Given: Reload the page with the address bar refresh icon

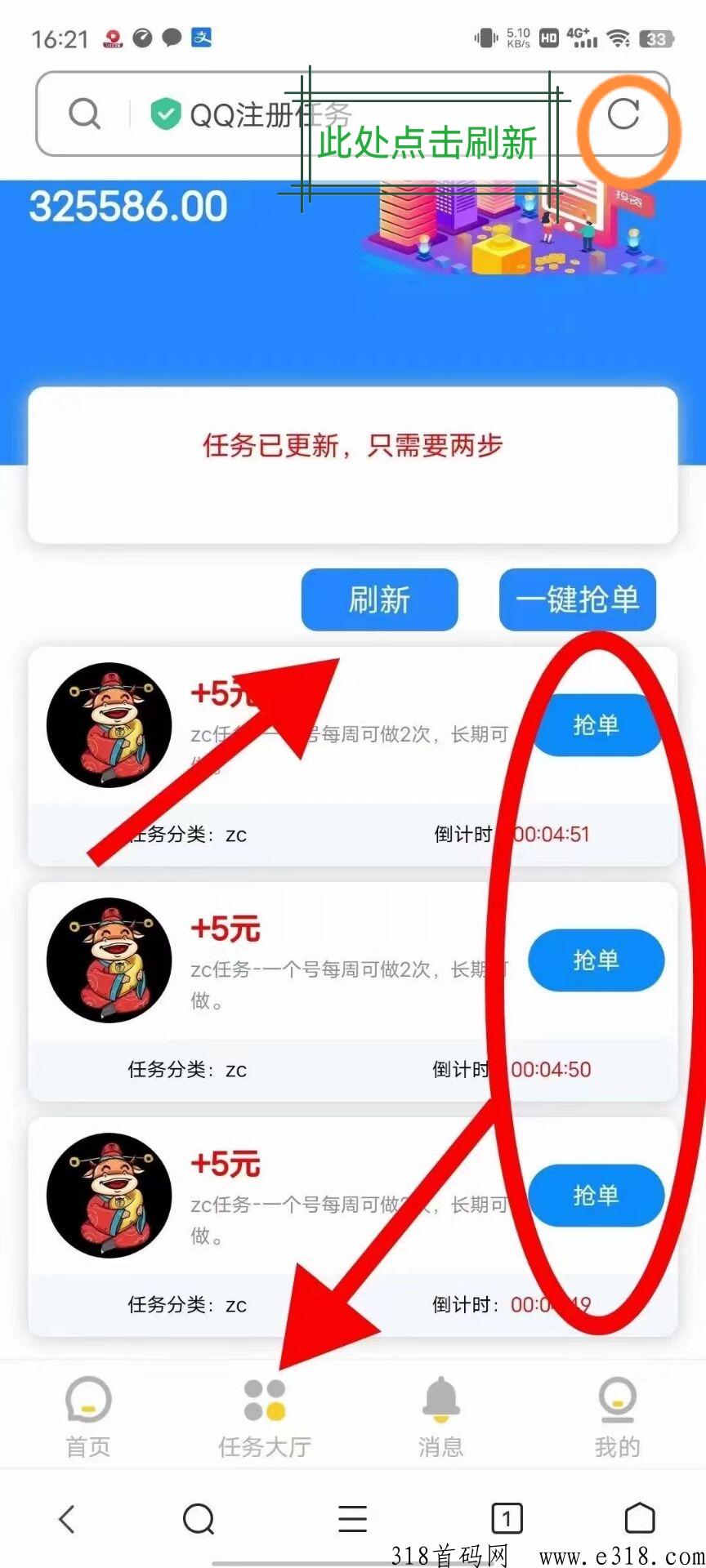Looking at the screenshot, I should click(623, 114).
